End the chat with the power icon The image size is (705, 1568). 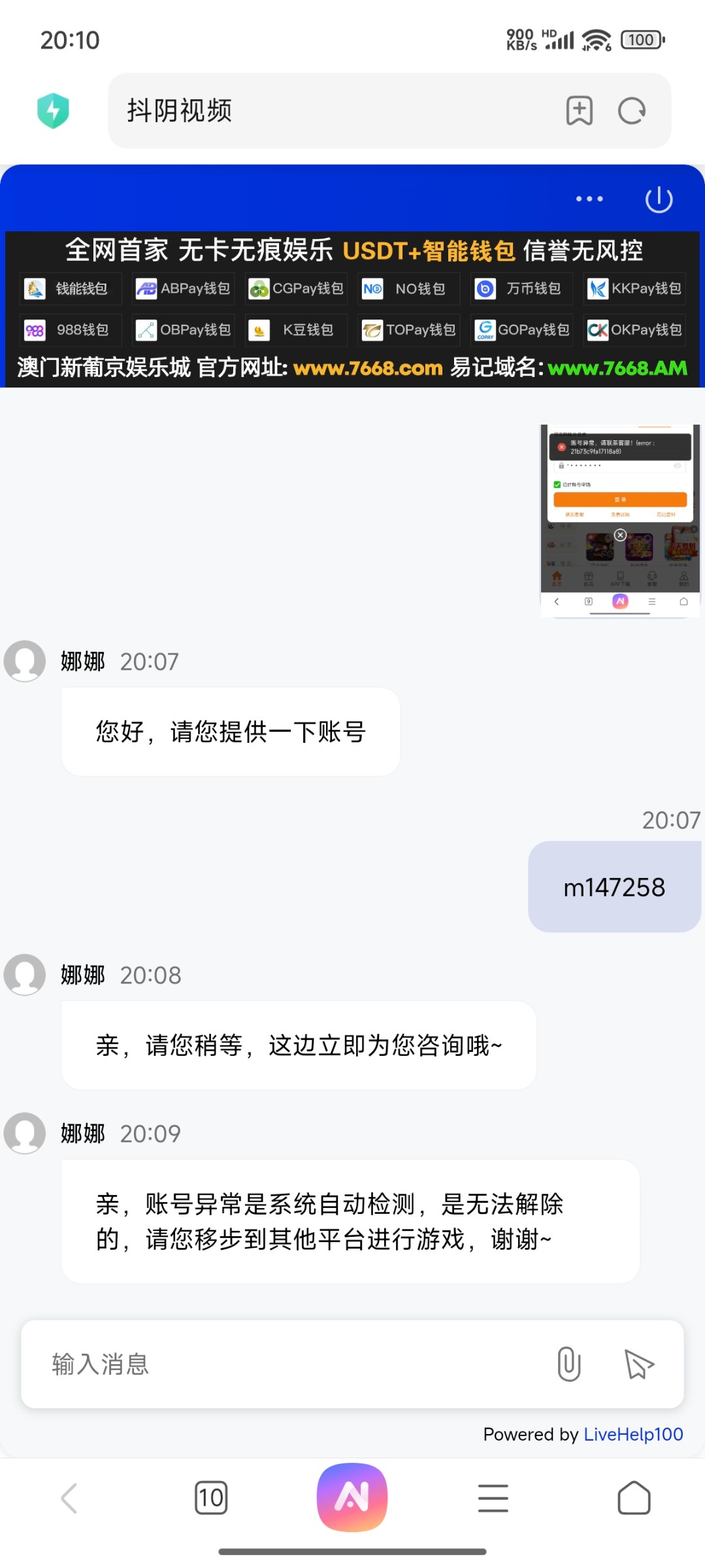[x=659, y=199]
